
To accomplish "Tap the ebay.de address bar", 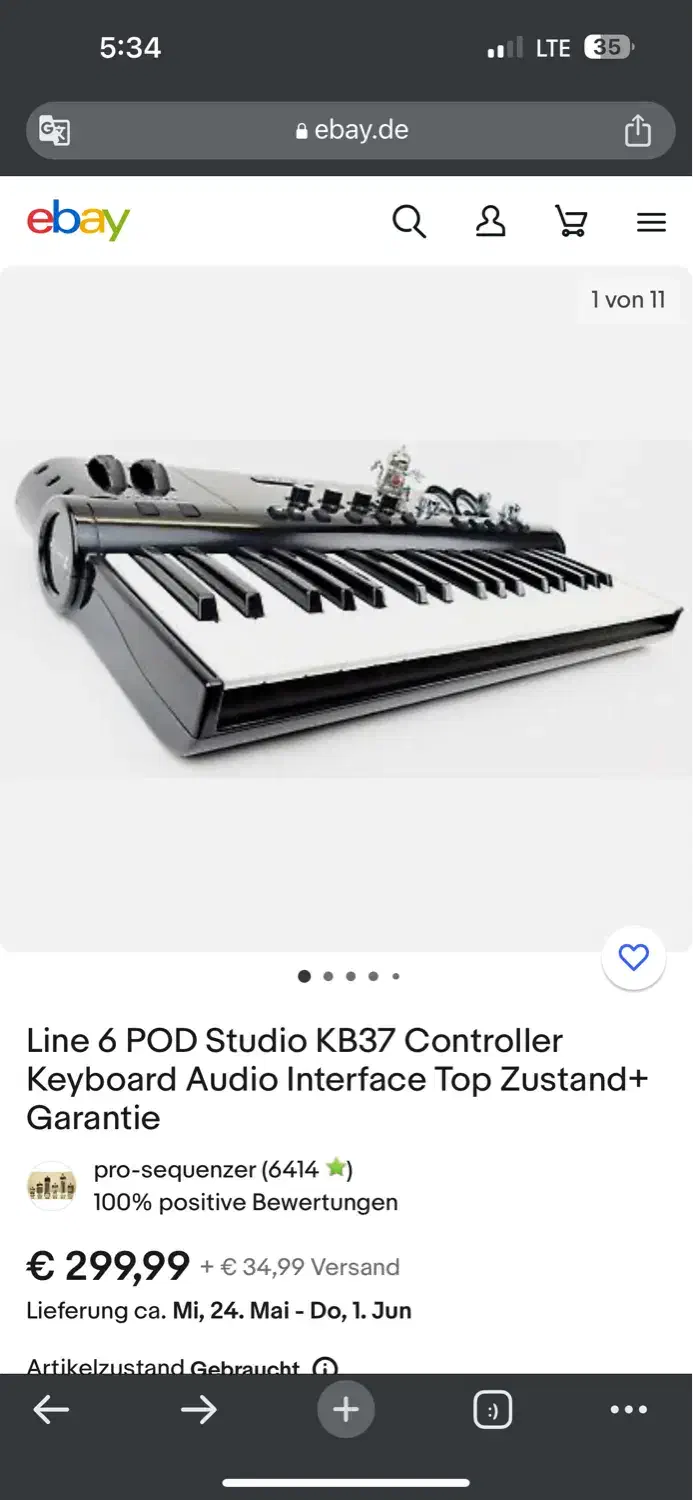I will 350,130.
